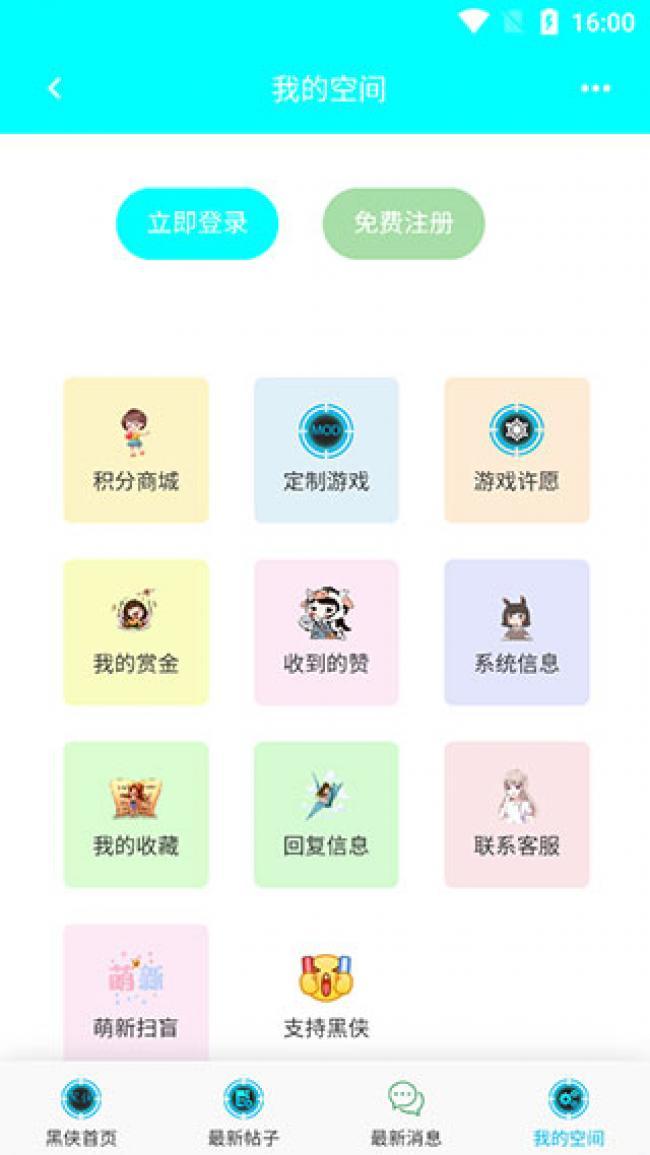The width and height of the screenshot is (650, 1155).
Task: Open the 我的收藏 tile
Action: tap(136, 814)
